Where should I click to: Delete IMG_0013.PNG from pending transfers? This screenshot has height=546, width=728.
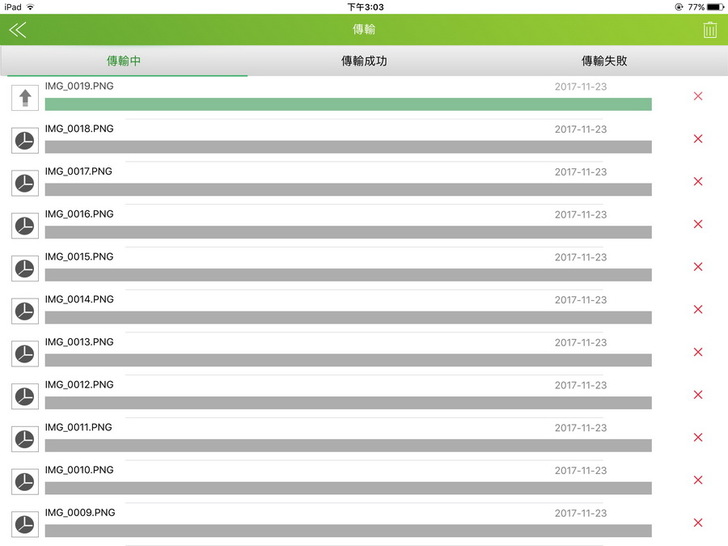[698, 352]
